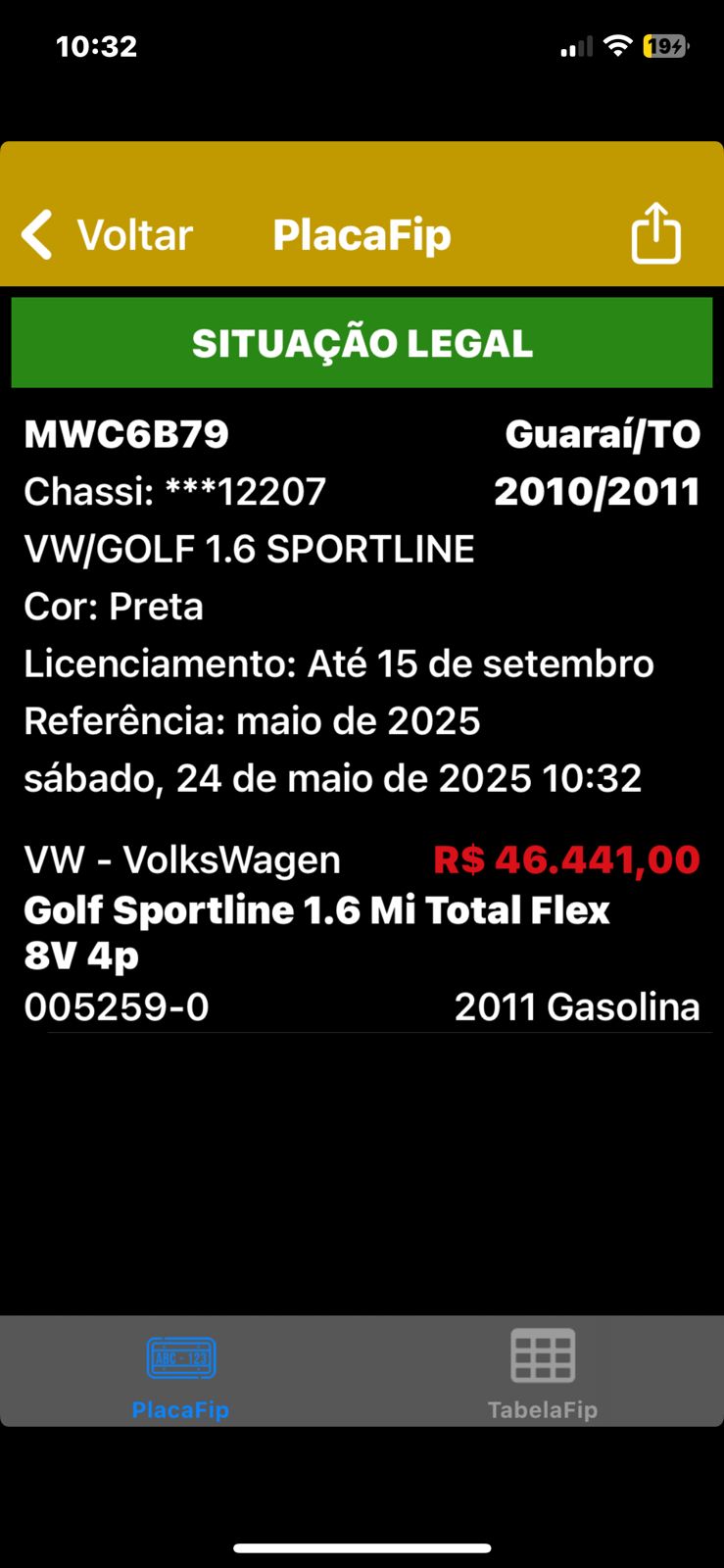Viewport: 724px width, 1568px height.
Task: Tap the back chevron arrow icon
Action: 36,234
